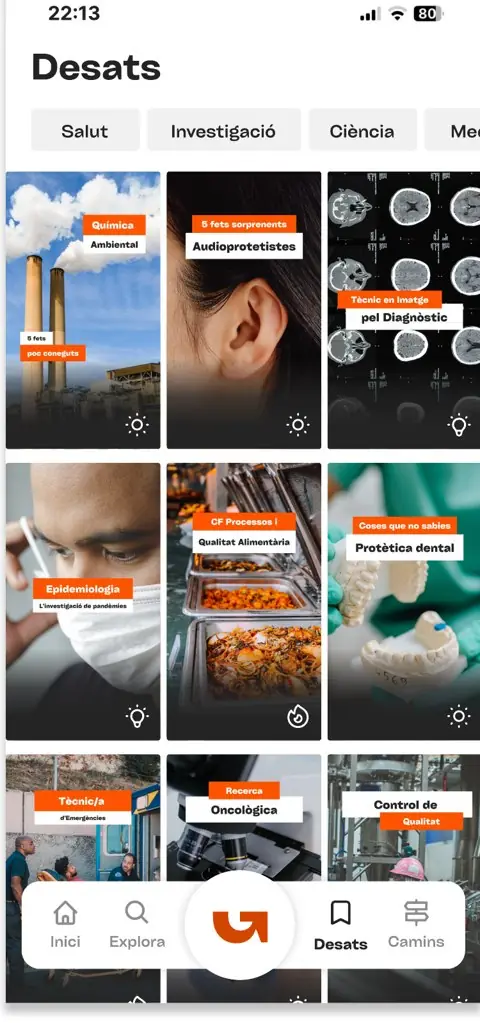The width and height of the screenshot is (480, 1023).
Task: Choose the Ciència category chip
Action: pos(362,130)
